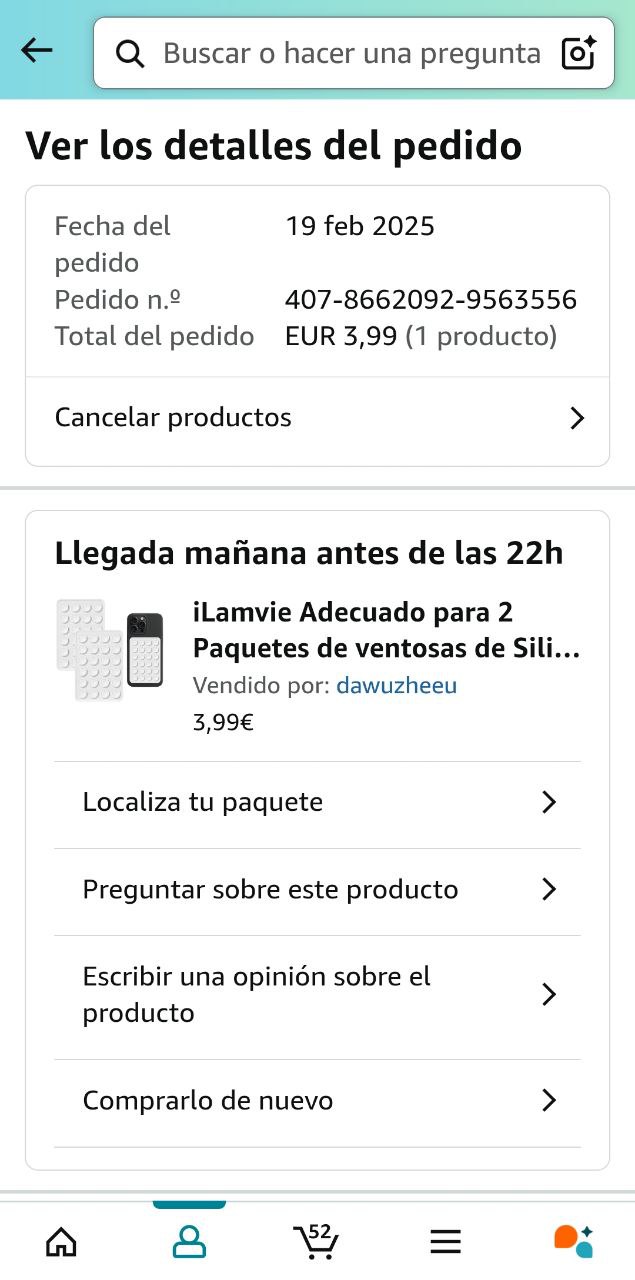Select Localiza tu paquete
This screenshot has height=1280, width=635.
click(317, 803)
